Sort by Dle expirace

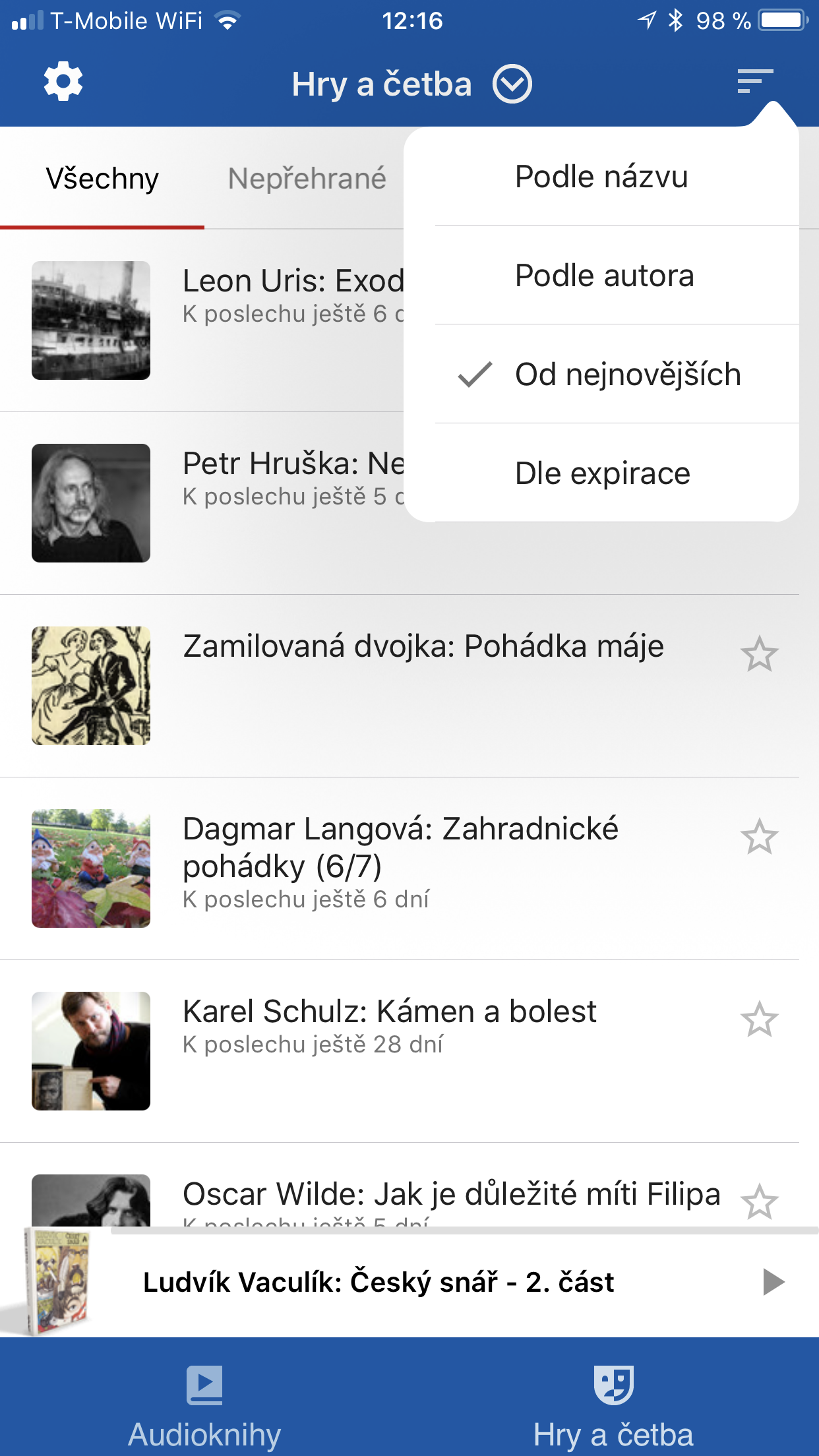click(x=603, y=473)
